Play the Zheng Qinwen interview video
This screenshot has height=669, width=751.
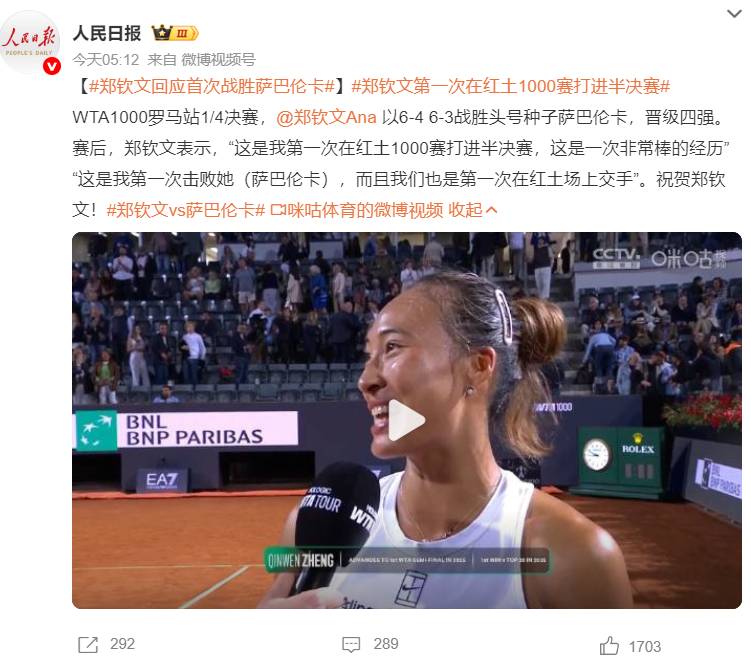[406, 421]
